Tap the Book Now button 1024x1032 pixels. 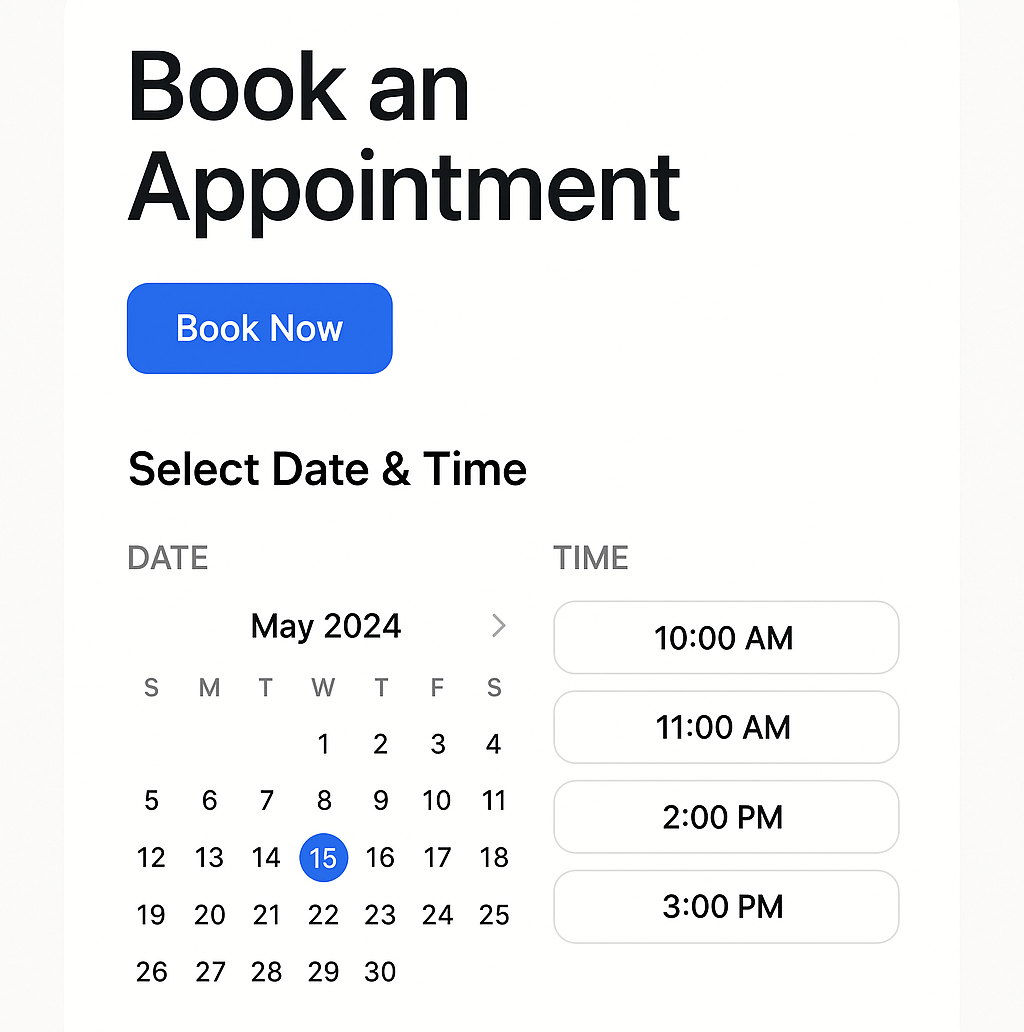tap(259, 328)
